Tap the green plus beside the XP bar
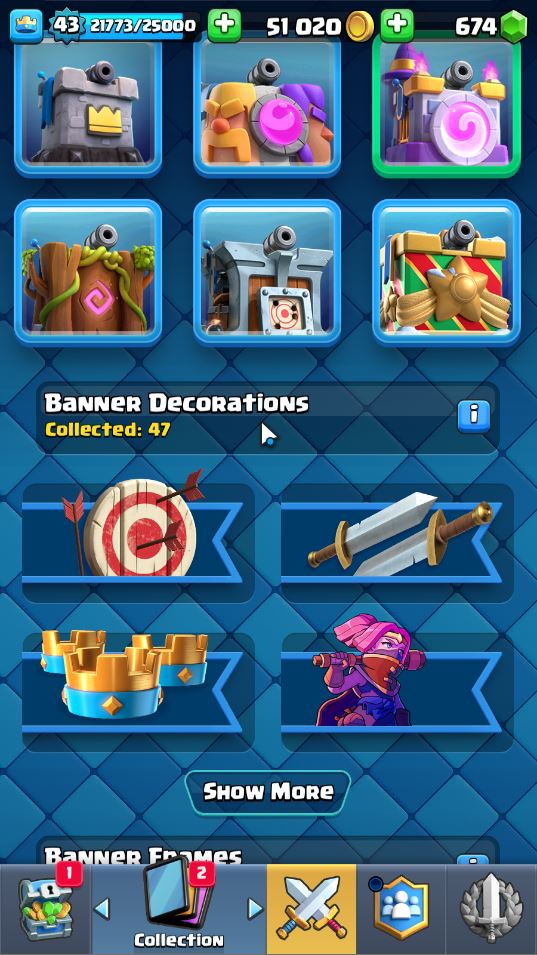Image resolution: width=537 pixels, height=955 pixels. tap(225, 26)
